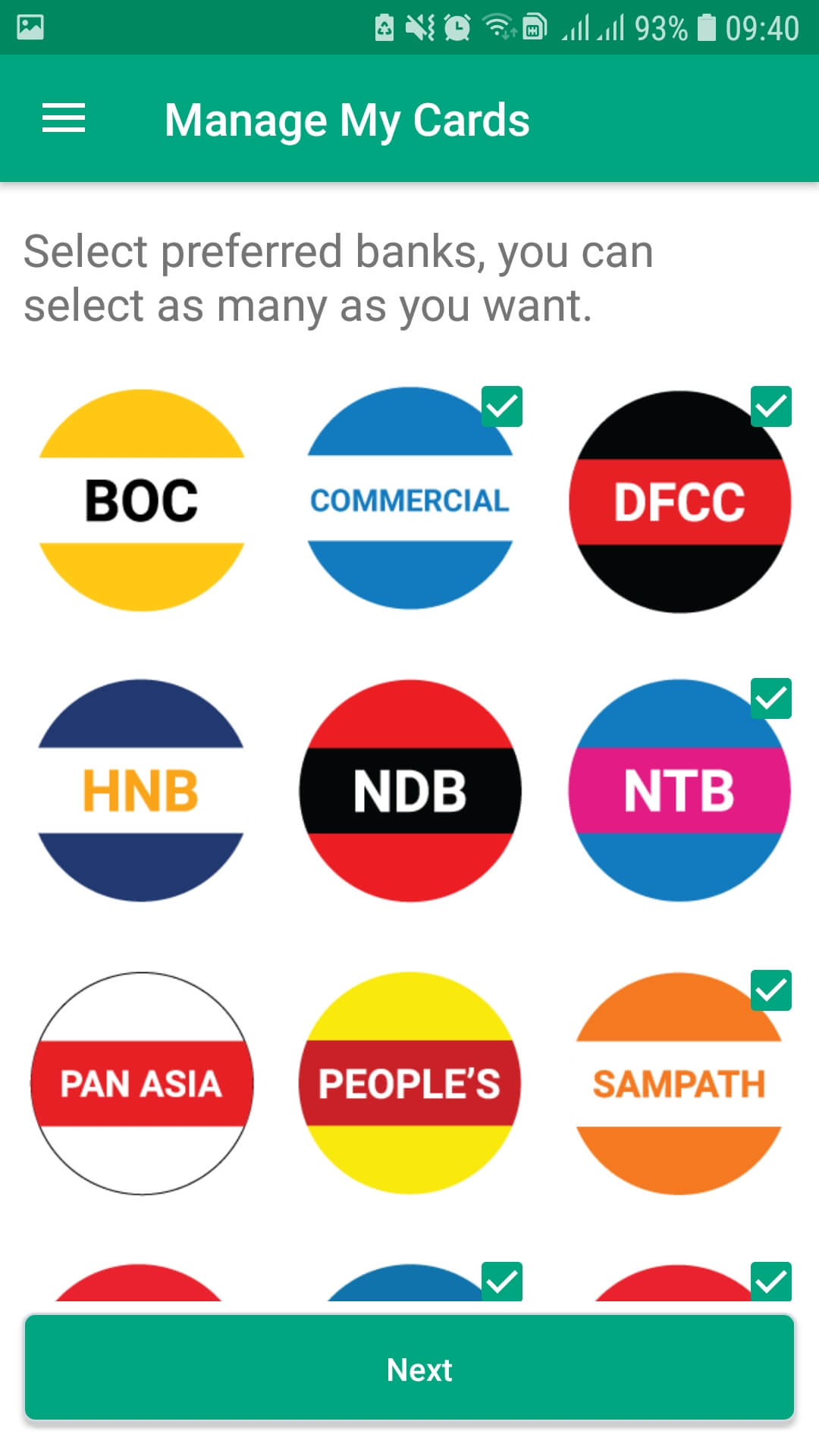Open the hamburger navigation menu
The height and width of the screenshot is (1456, 819).
[x=64, y=119]
